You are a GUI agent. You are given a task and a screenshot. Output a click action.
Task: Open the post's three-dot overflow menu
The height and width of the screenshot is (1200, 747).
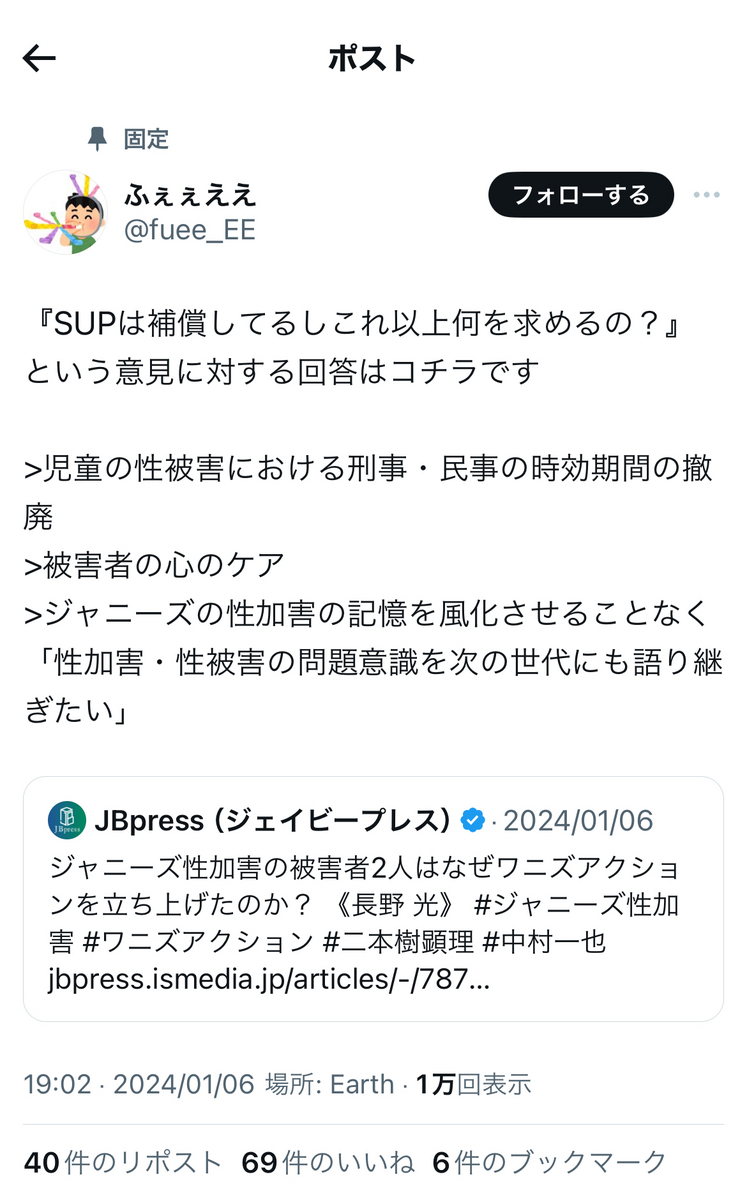[x=707, y=195]
